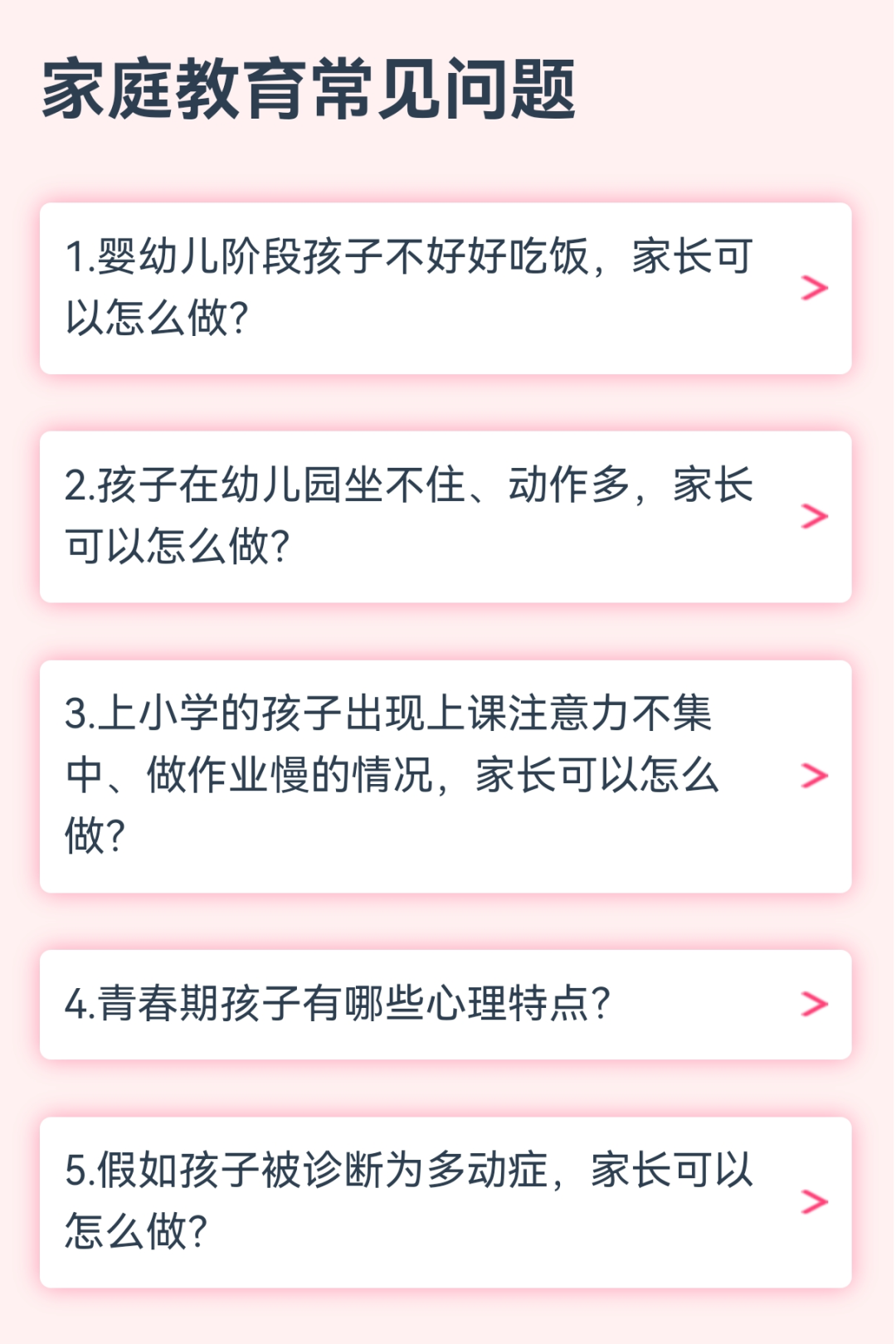Open question 2 about restless kindergarten children

446,516
